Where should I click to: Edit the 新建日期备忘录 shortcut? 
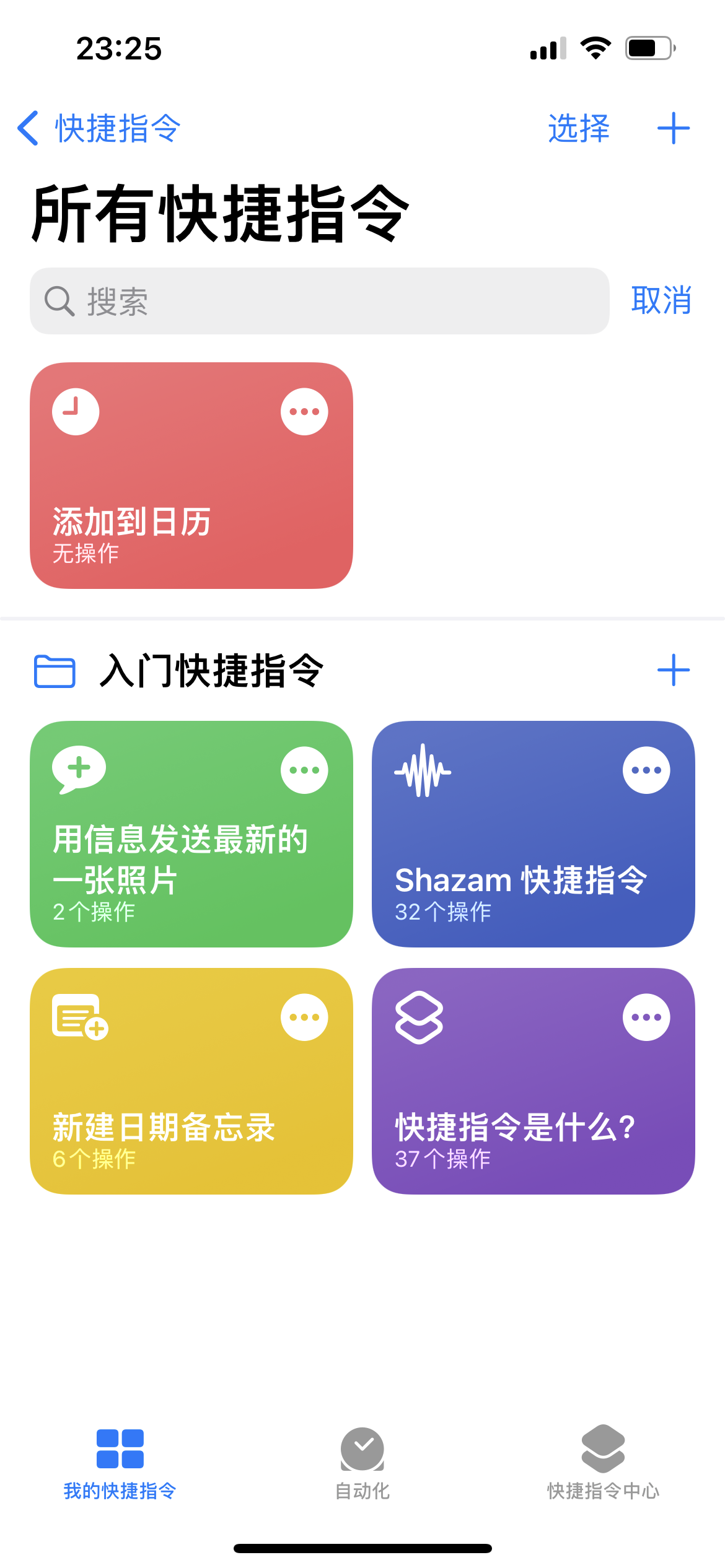(304, 1017)
